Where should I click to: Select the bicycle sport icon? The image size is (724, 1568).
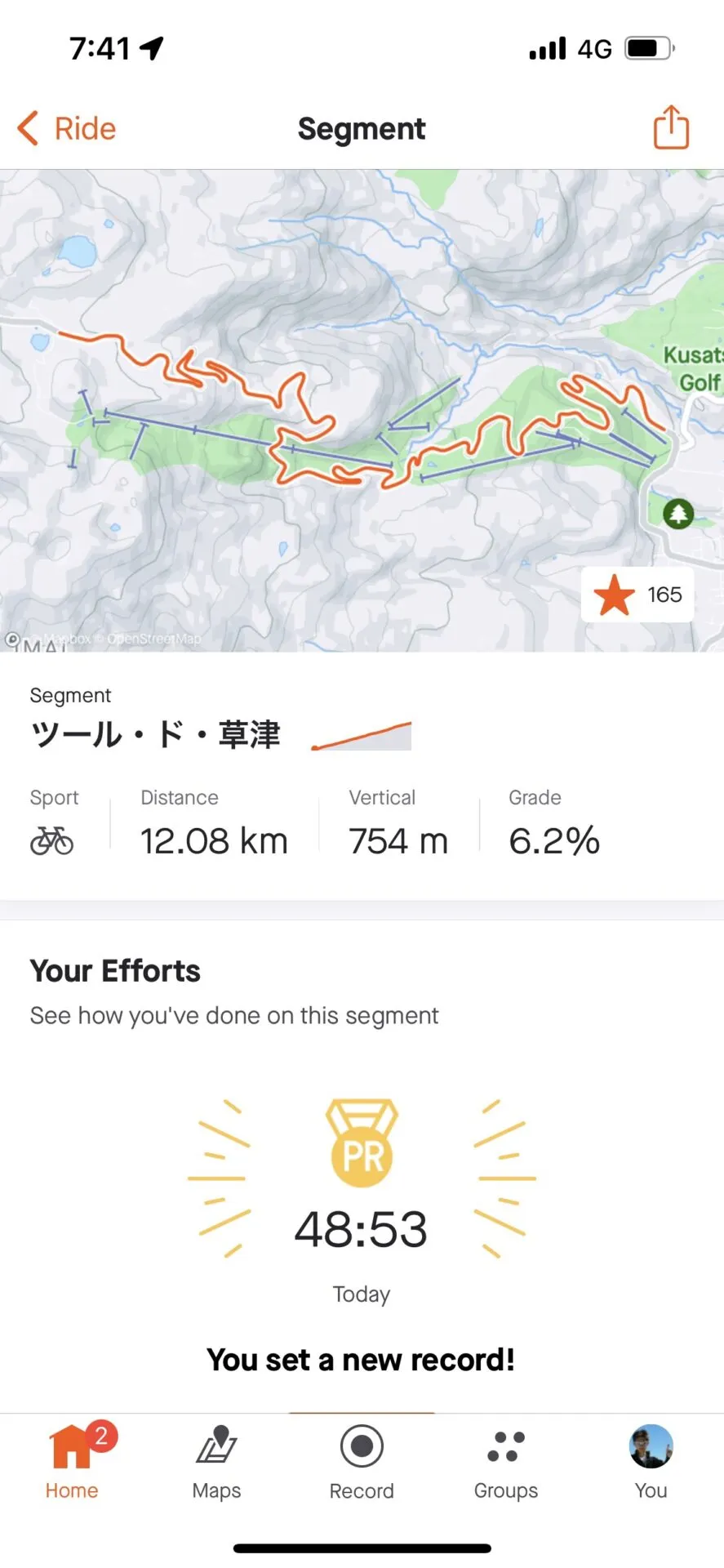click(x=53, y=840)
